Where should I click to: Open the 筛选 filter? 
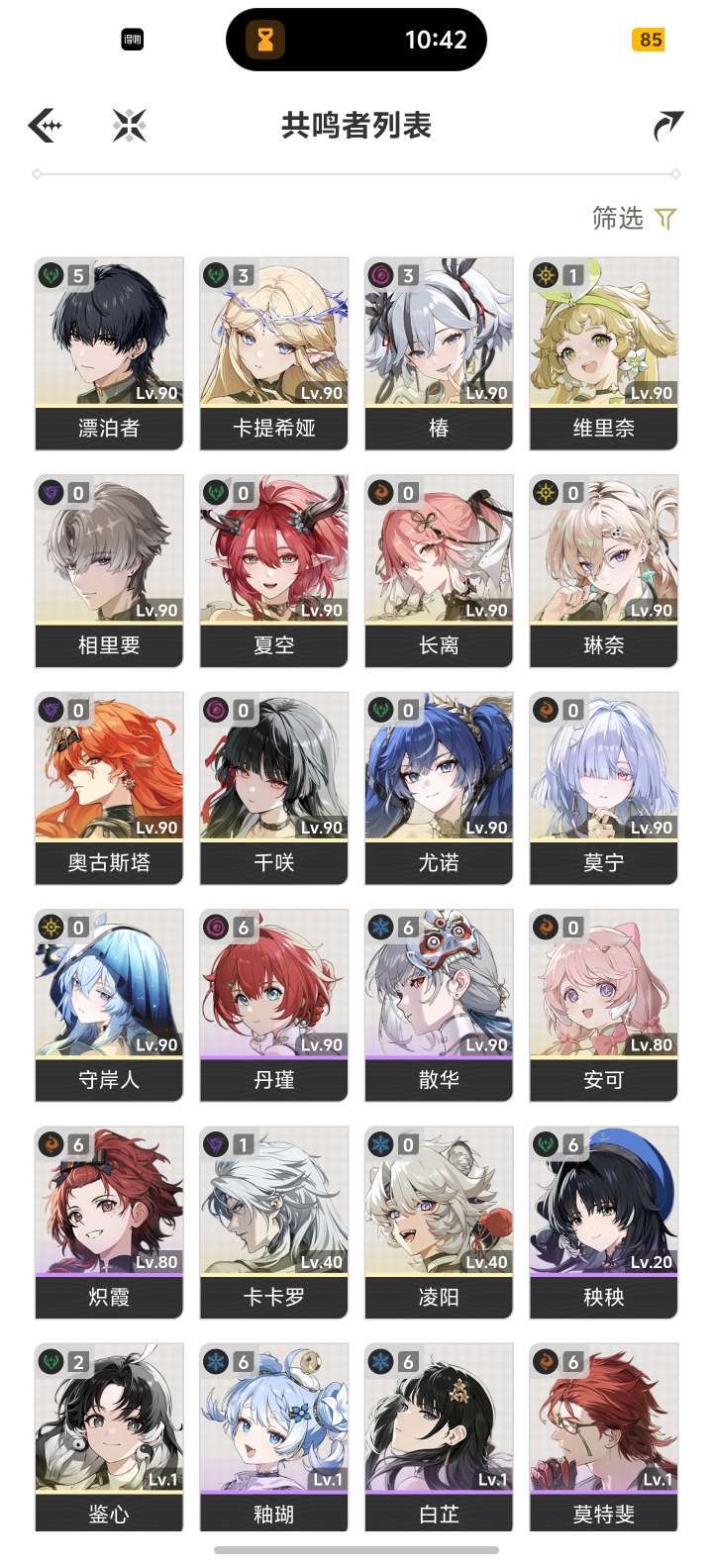(x=634, y=219)
